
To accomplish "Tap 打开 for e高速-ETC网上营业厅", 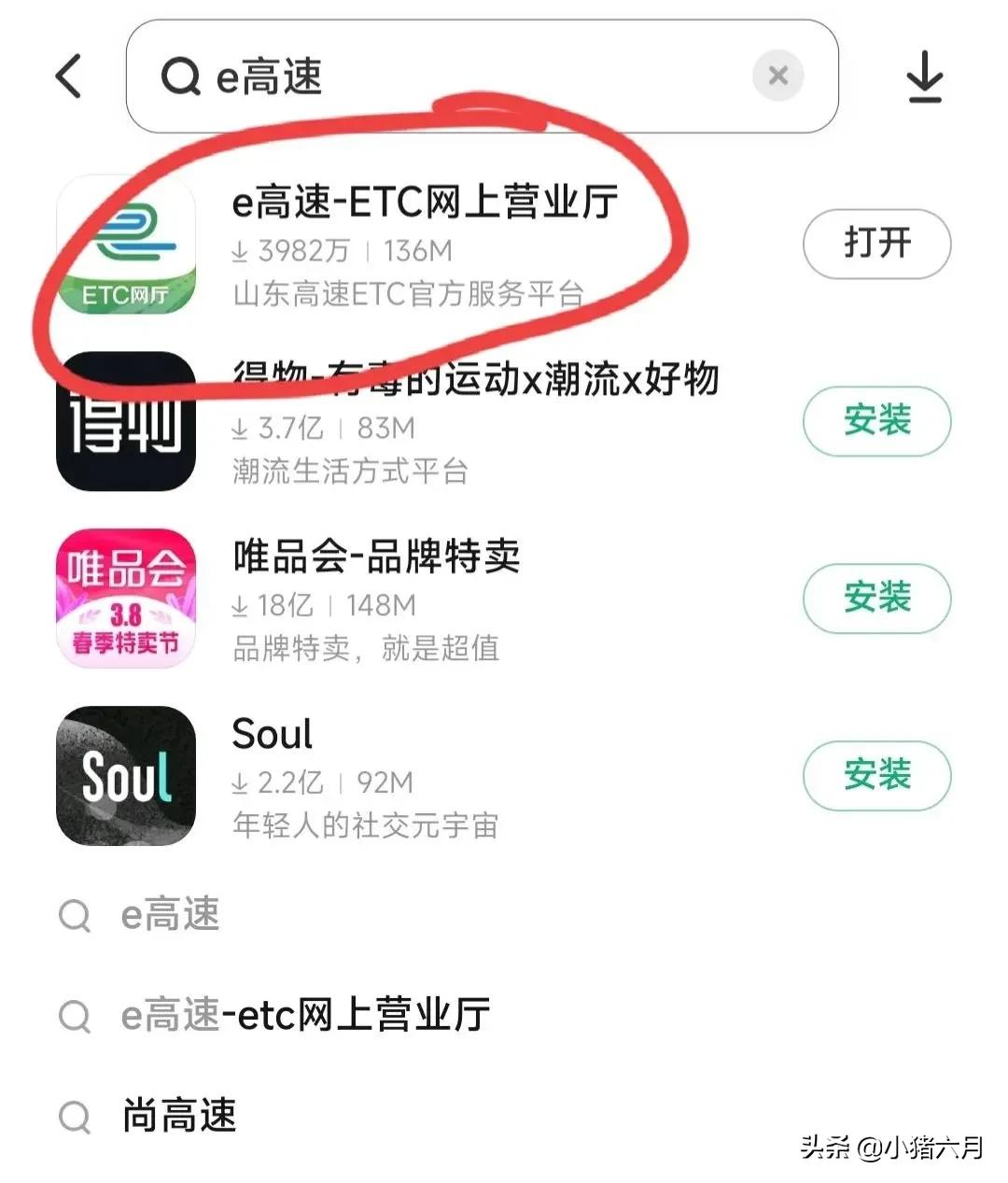I will pyautogui.click(x=876, y=244).
